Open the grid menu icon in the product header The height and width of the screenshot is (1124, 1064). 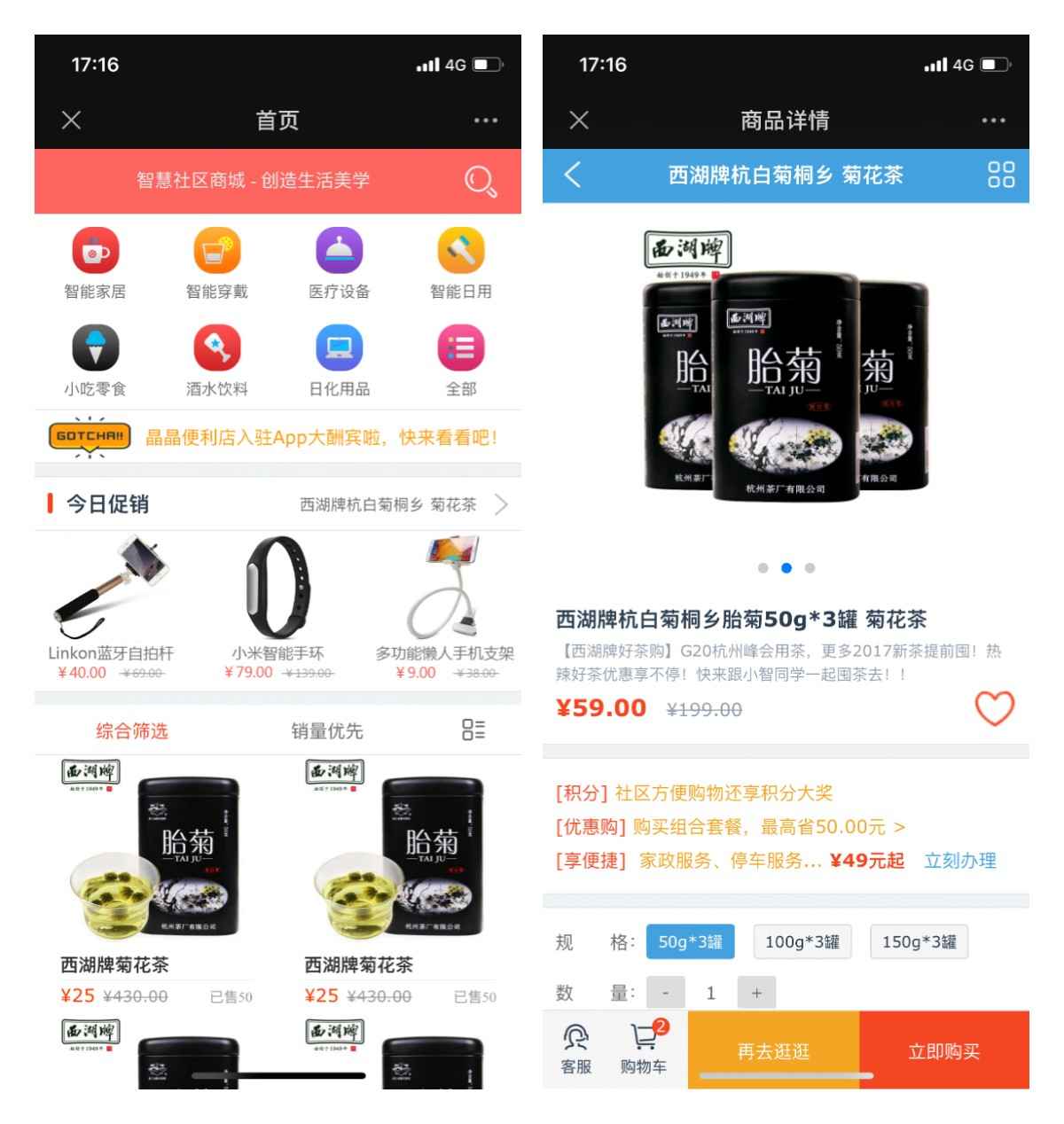click(1000, 176)
